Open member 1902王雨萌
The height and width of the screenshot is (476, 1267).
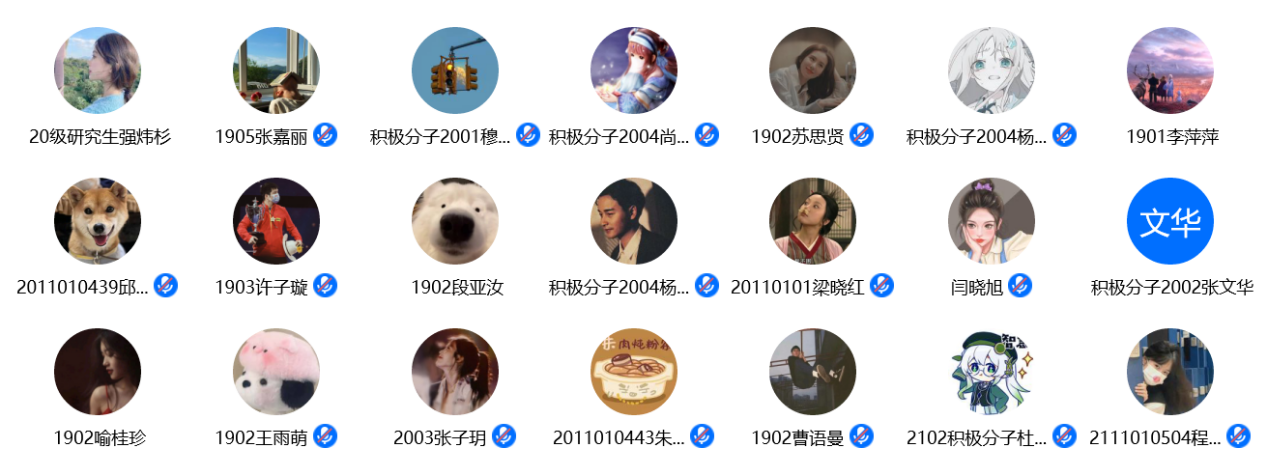coord(276,371)
